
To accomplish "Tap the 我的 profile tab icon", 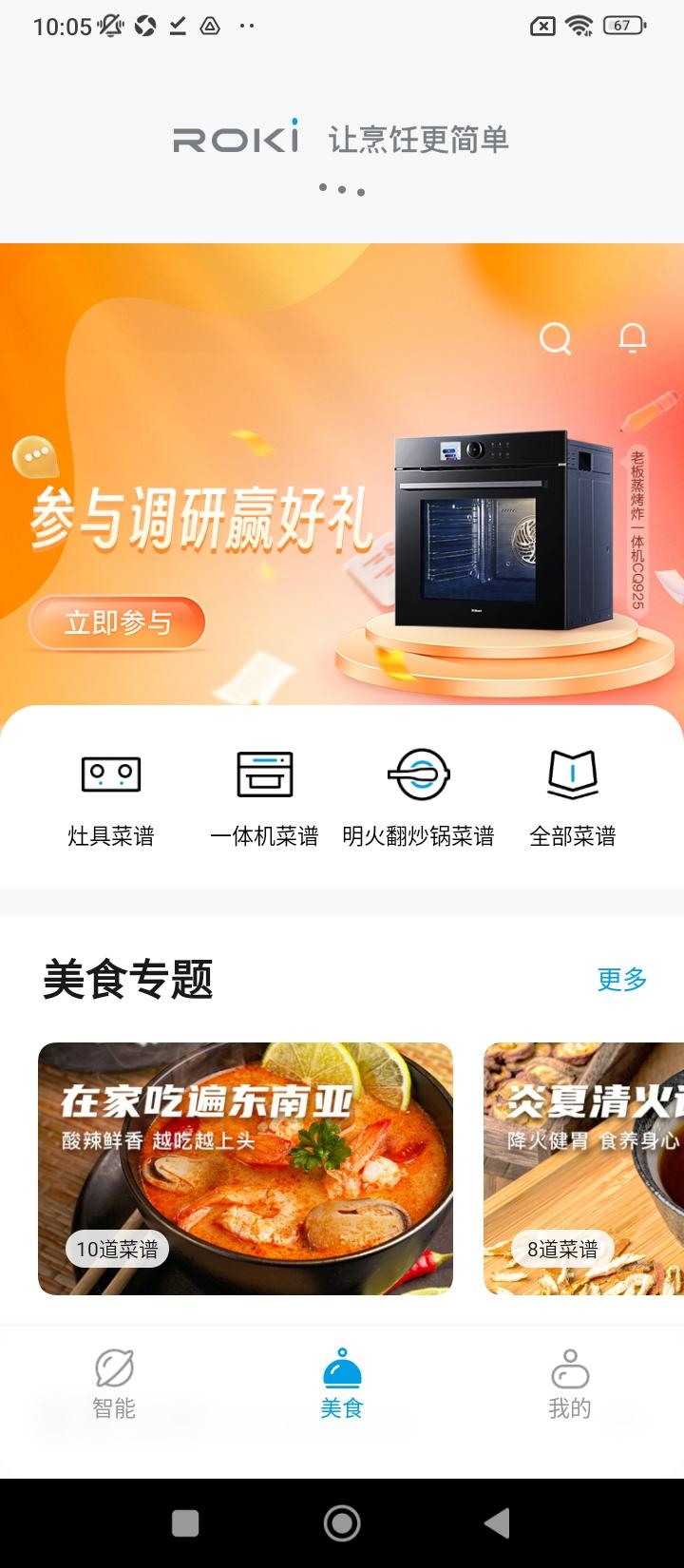I will [x=568, y=1366].
